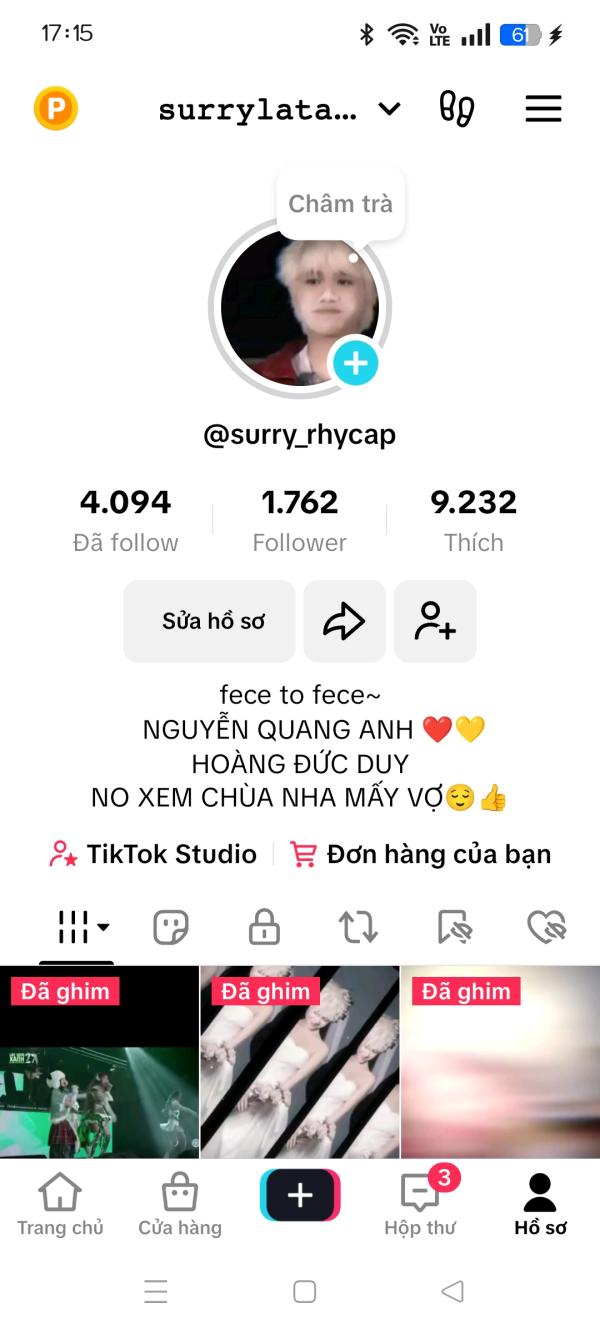Open the add friends button
Viewport: 600px width, 1333px height.
click(435, 621)
